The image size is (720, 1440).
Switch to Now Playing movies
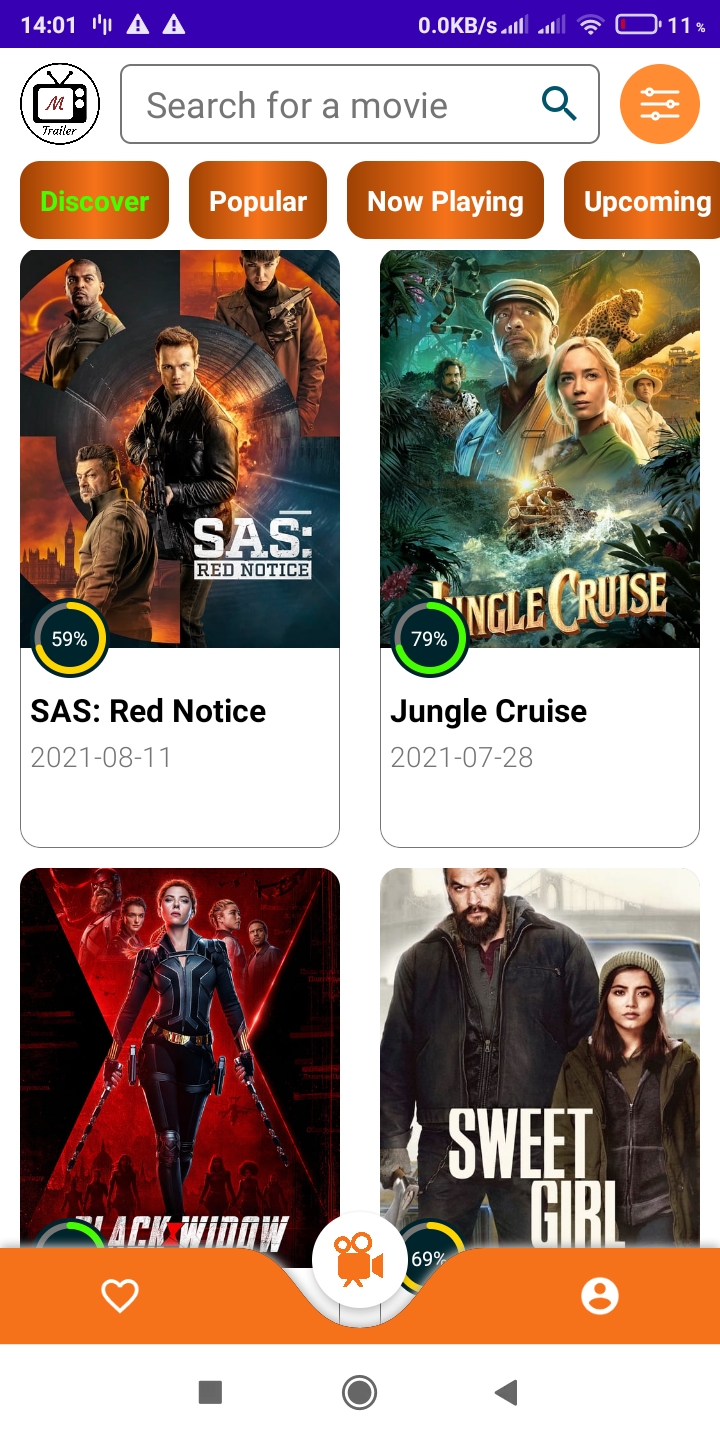click(445, 201)
